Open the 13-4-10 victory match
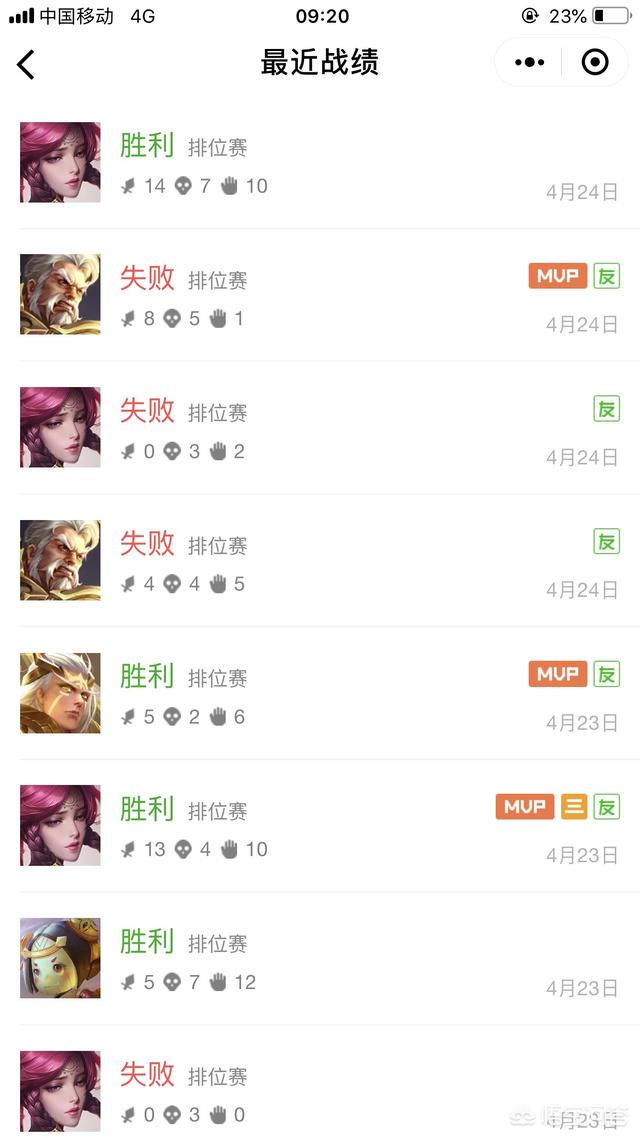 click(320, 826)
